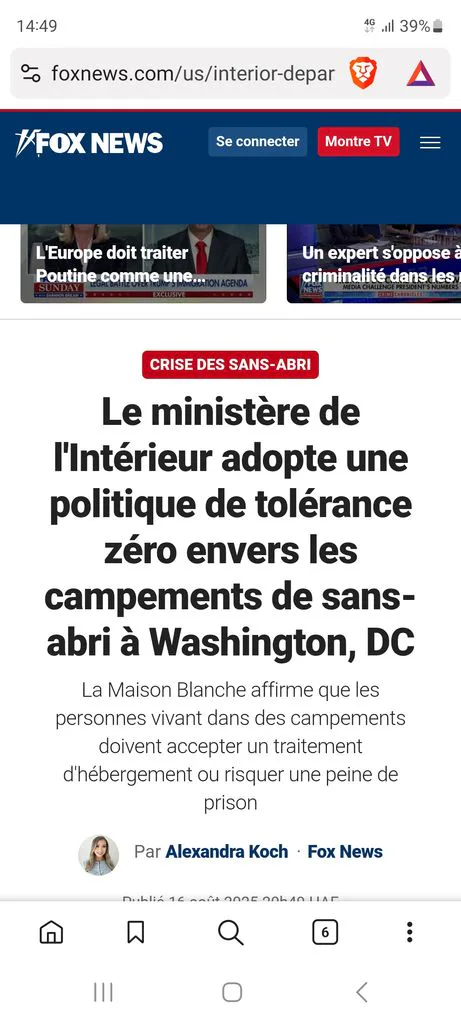
Task: Follow the Fox News source link
Action: pyautogui.click(x=345, y=852)
